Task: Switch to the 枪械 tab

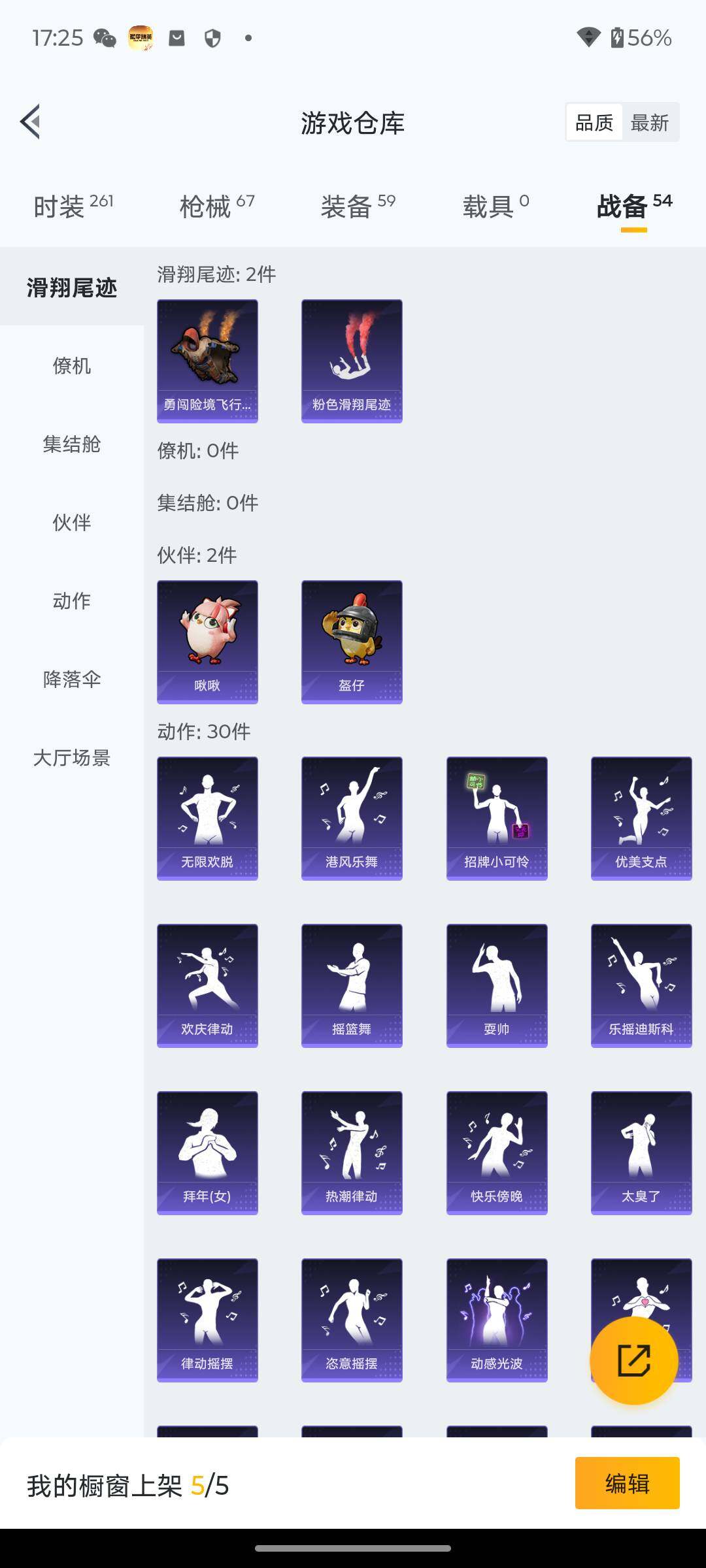Action: tap(216, 206)
